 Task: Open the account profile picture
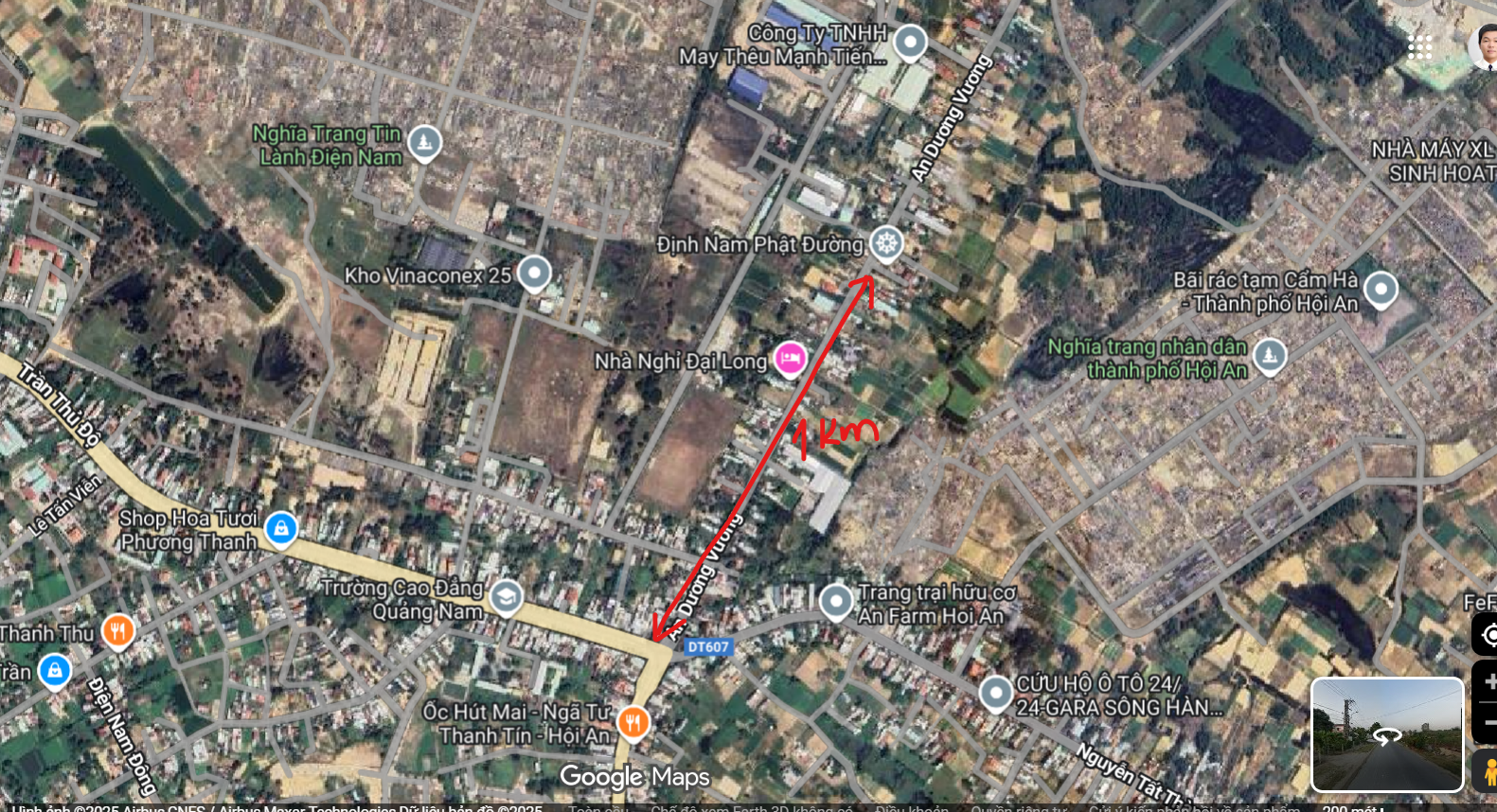(x=1485, y=47)
